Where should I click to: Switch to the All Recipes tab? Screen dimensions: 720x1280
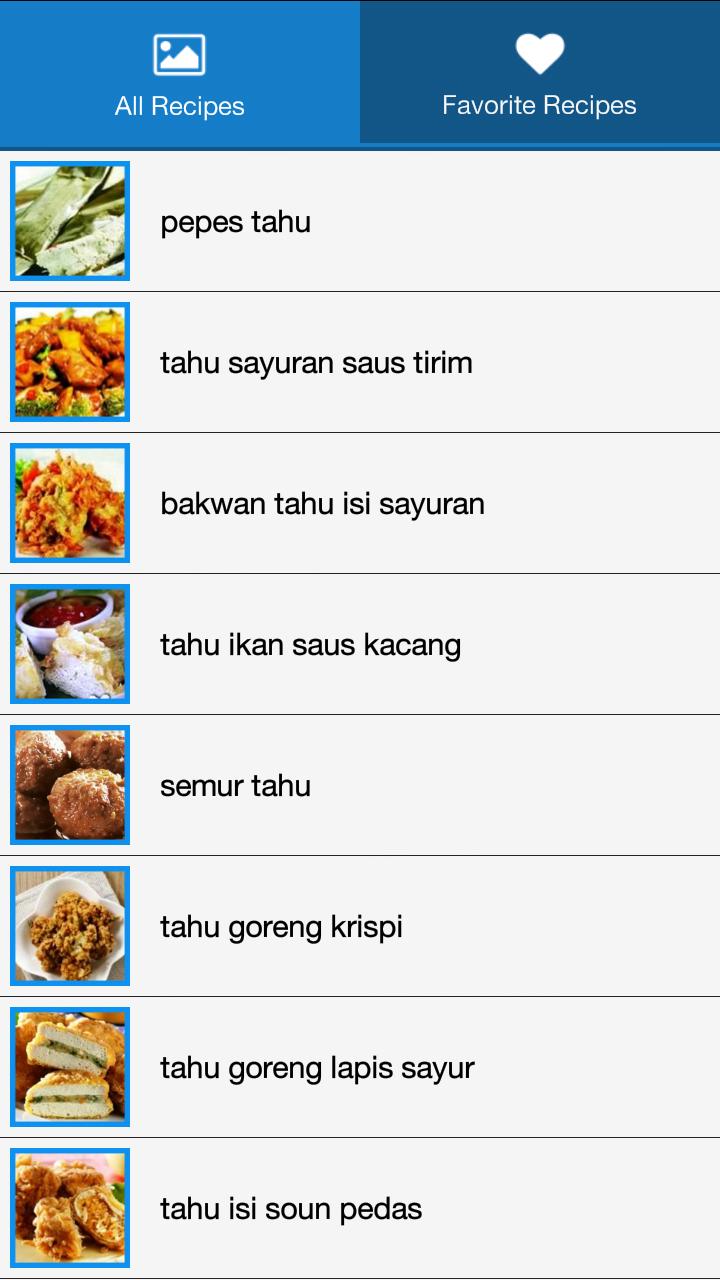pos(180,75)
